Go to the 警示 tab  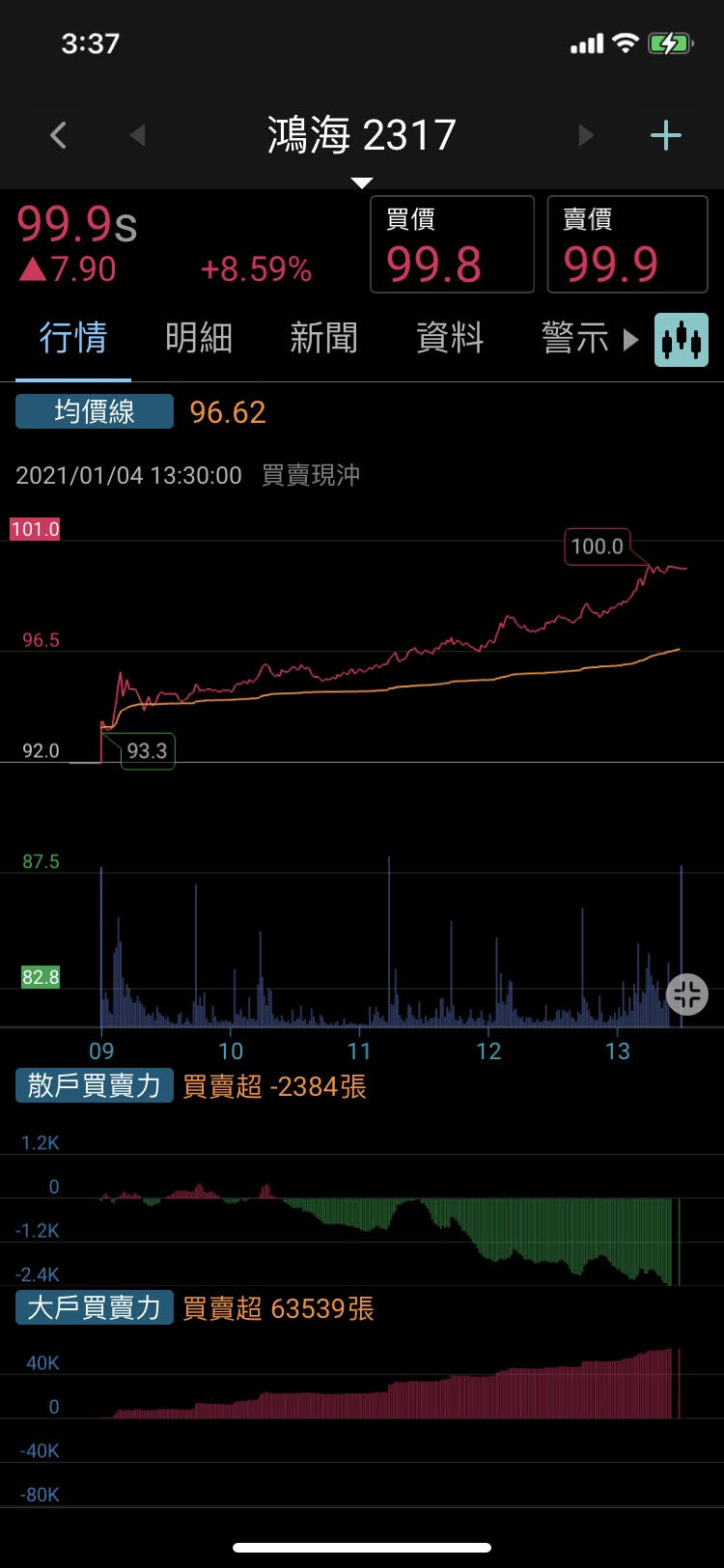(575, 338)
